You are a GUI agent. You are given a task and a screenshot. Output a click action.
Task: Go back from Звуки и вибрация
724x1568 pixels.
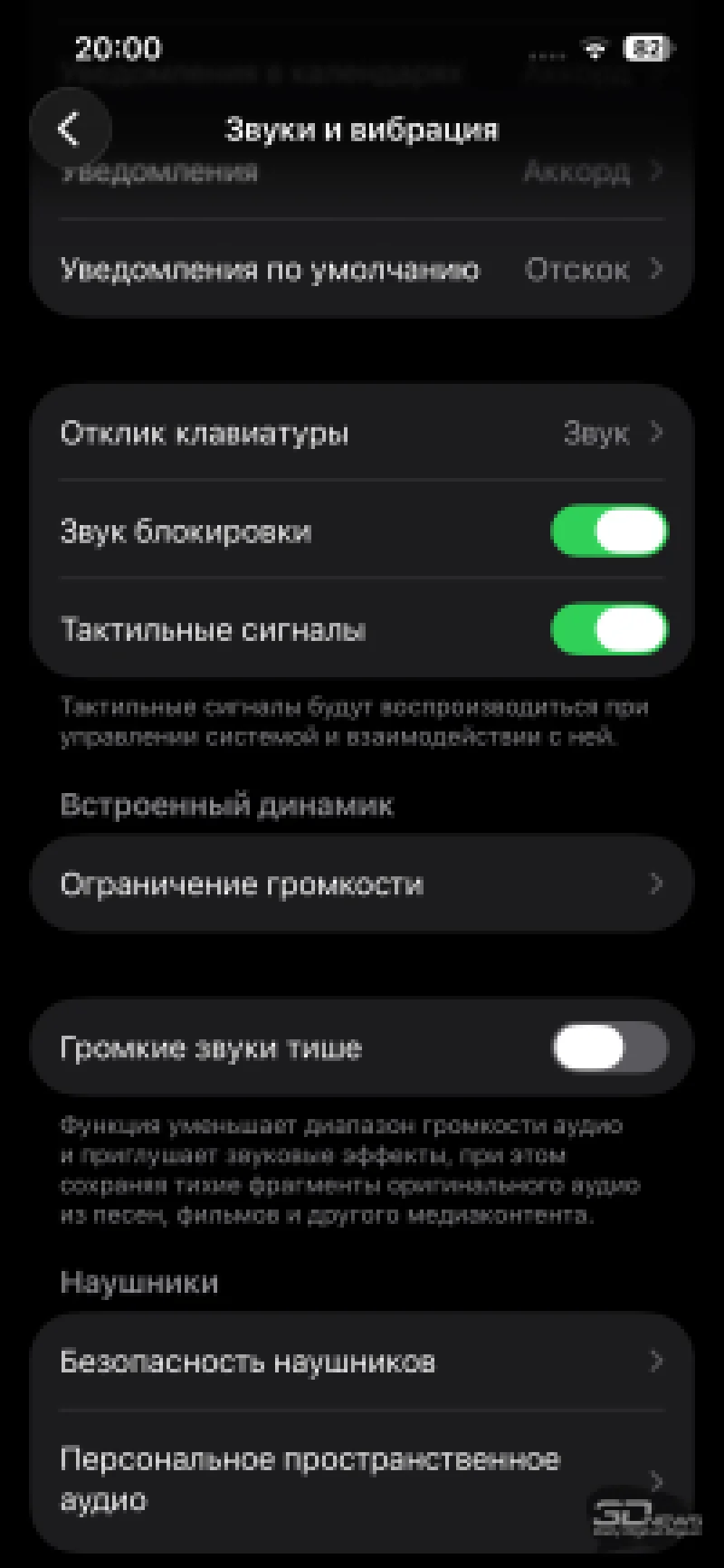(71, 129)
